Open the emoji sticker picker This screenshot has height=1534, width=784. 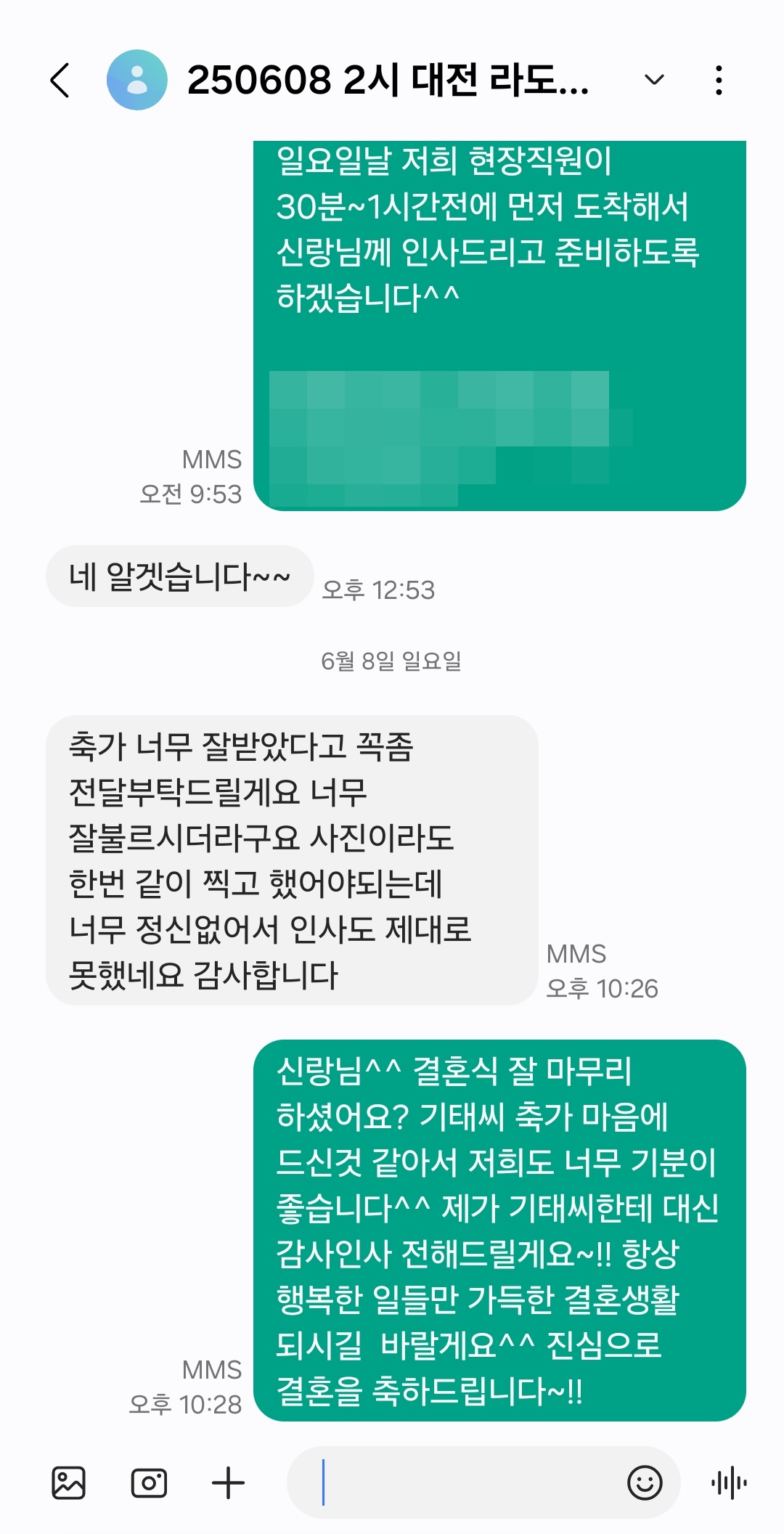point(645,1482)
